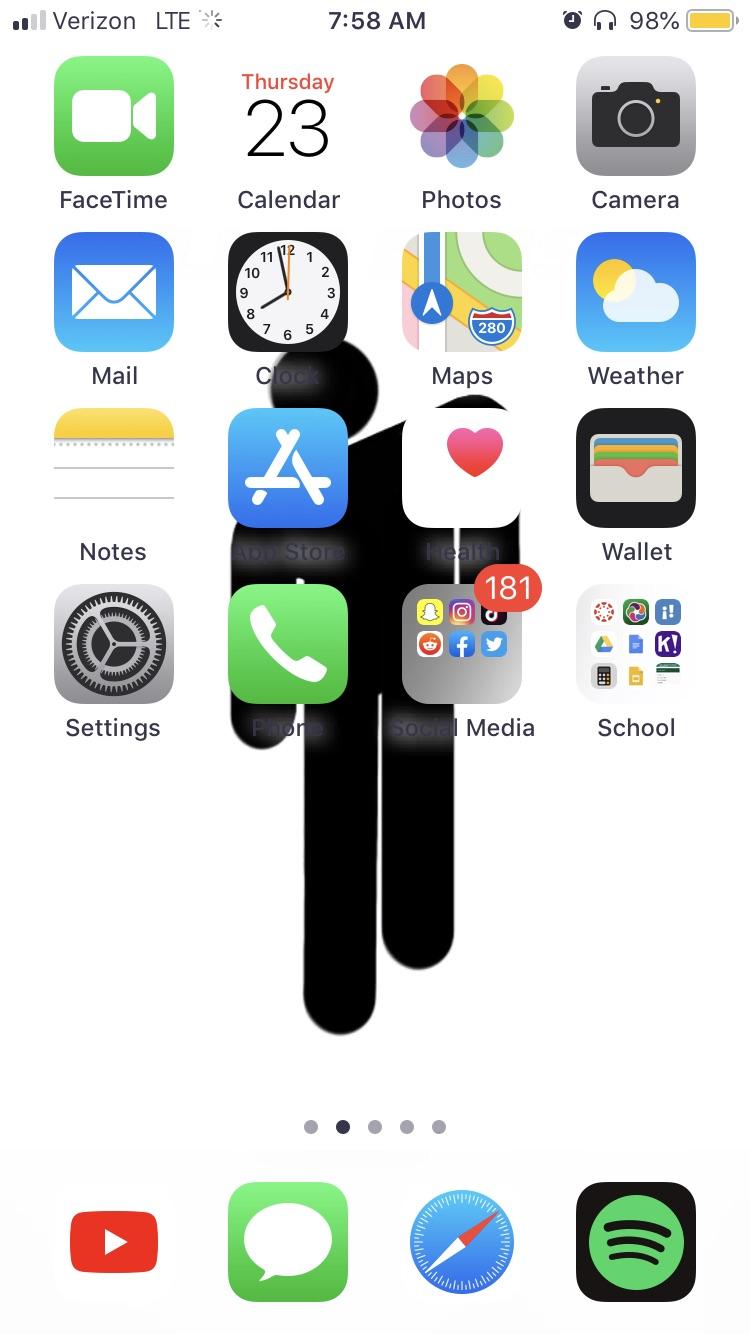Image resolution: width=750 pixels, height=1334 pixels.
Task: Open Maps for navigation
Action: pyautogui.click(x=462, y=292)
